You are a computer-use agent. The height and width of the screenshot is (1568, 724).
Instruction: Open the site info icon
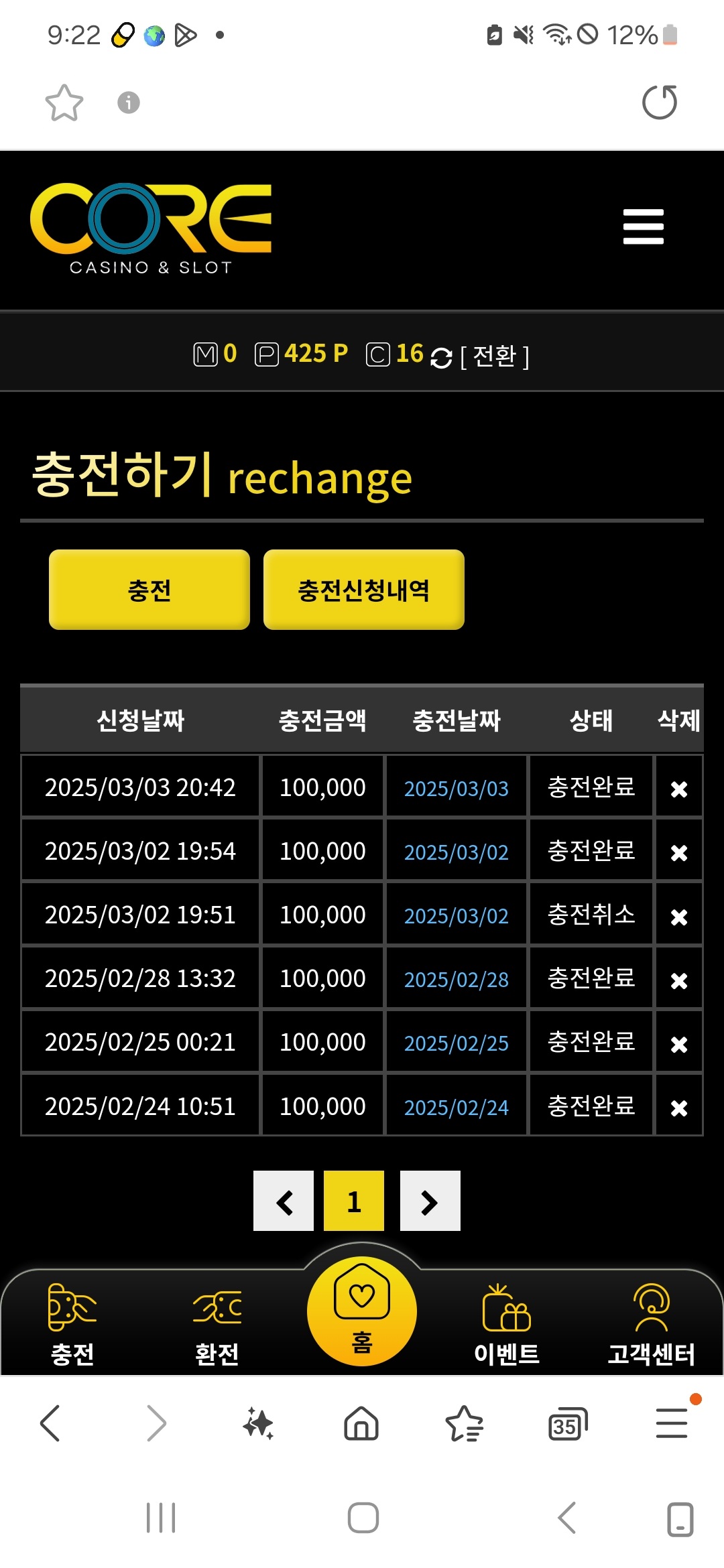click(x=129, y=103)
